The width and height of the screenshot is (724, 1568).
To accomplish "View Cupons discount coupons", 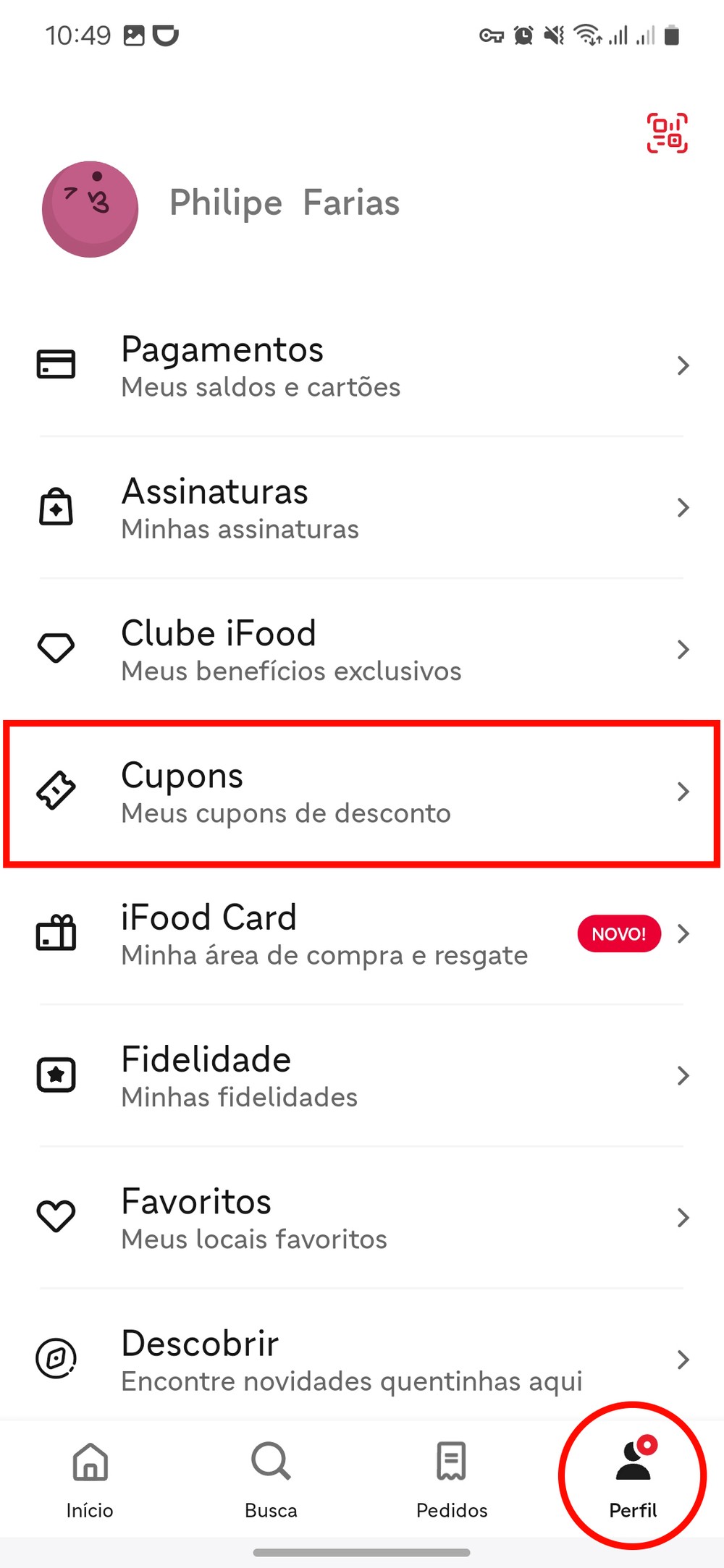I will click(362, 792).
